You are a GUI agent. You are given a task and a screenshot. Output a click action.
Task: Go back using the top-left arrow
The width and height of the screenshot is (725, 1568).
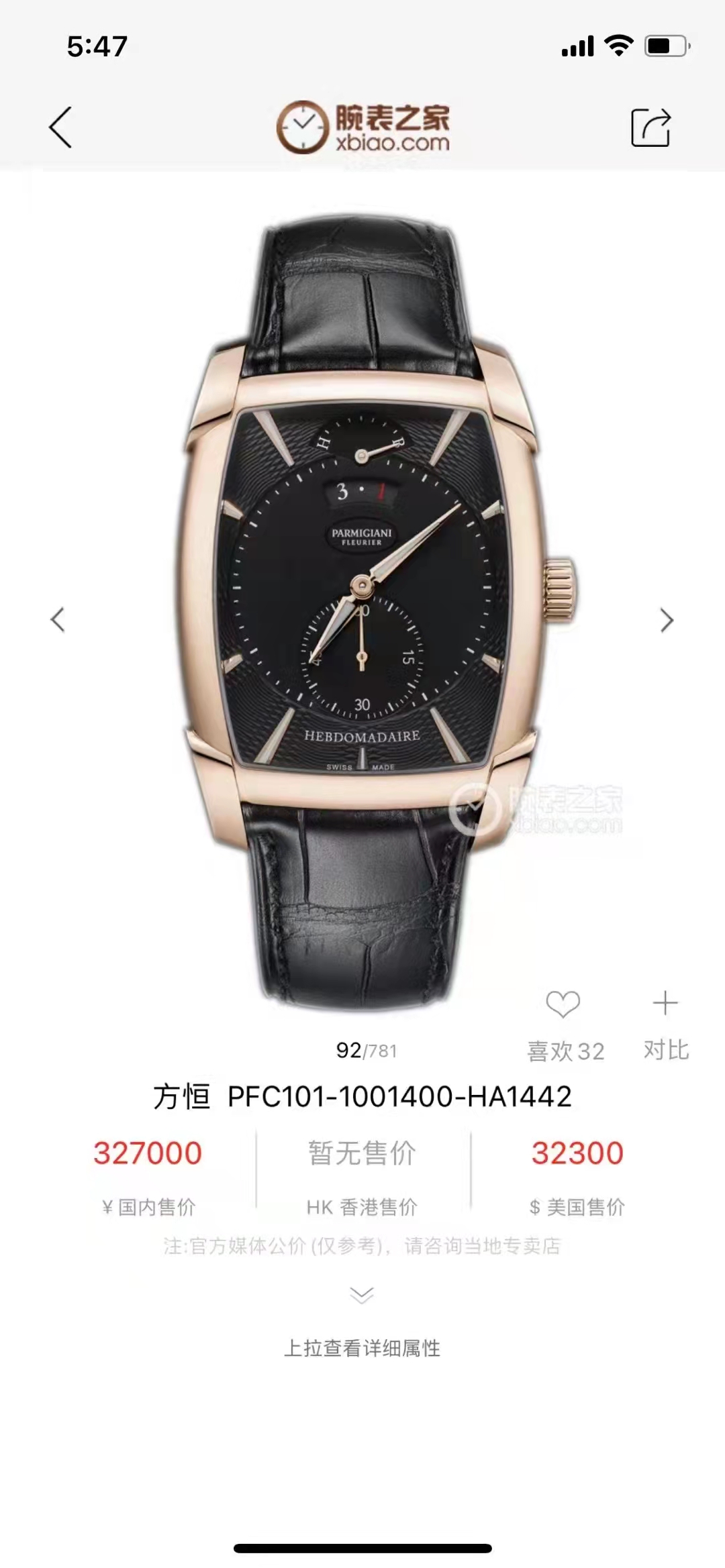point(60,127)
